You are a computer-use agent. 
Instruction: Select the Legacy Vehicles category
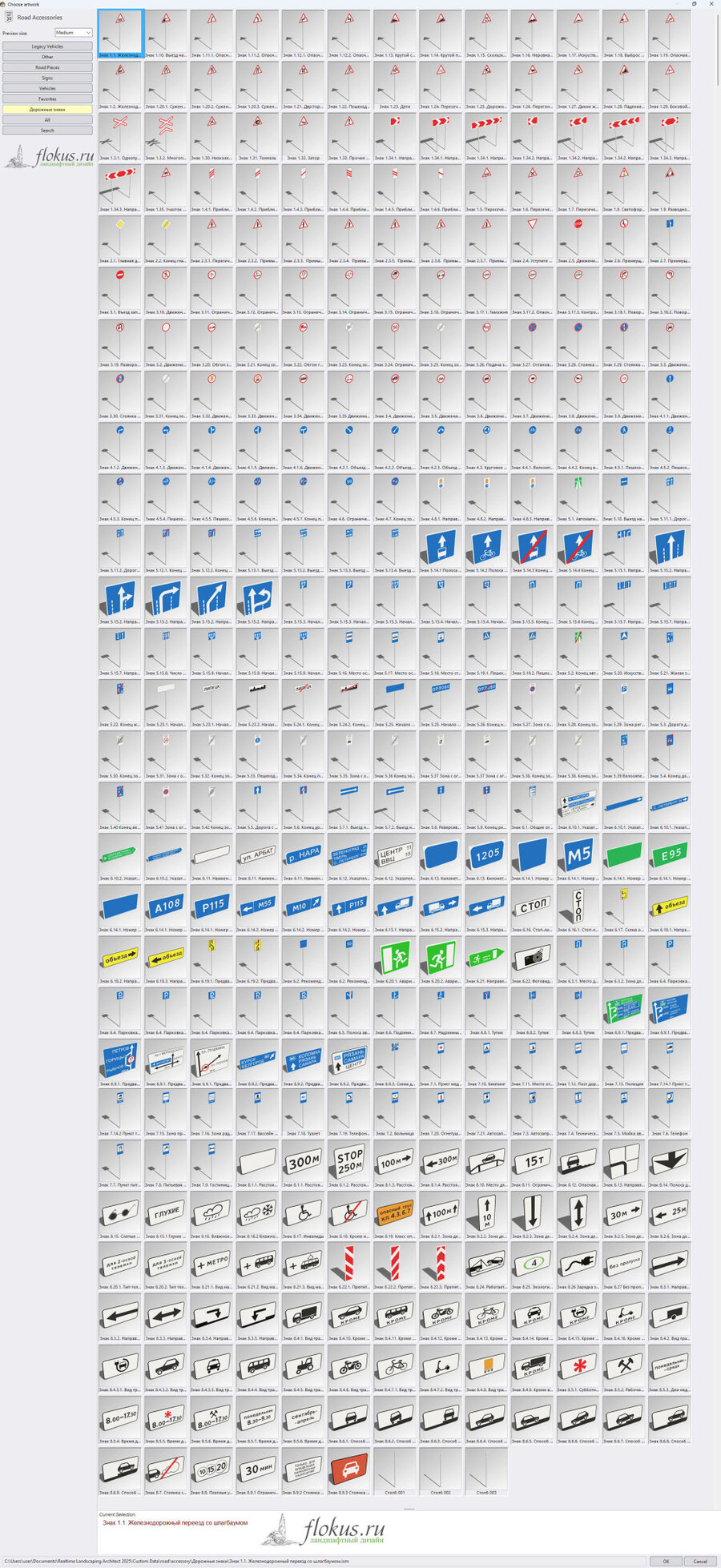coord(47,46)
